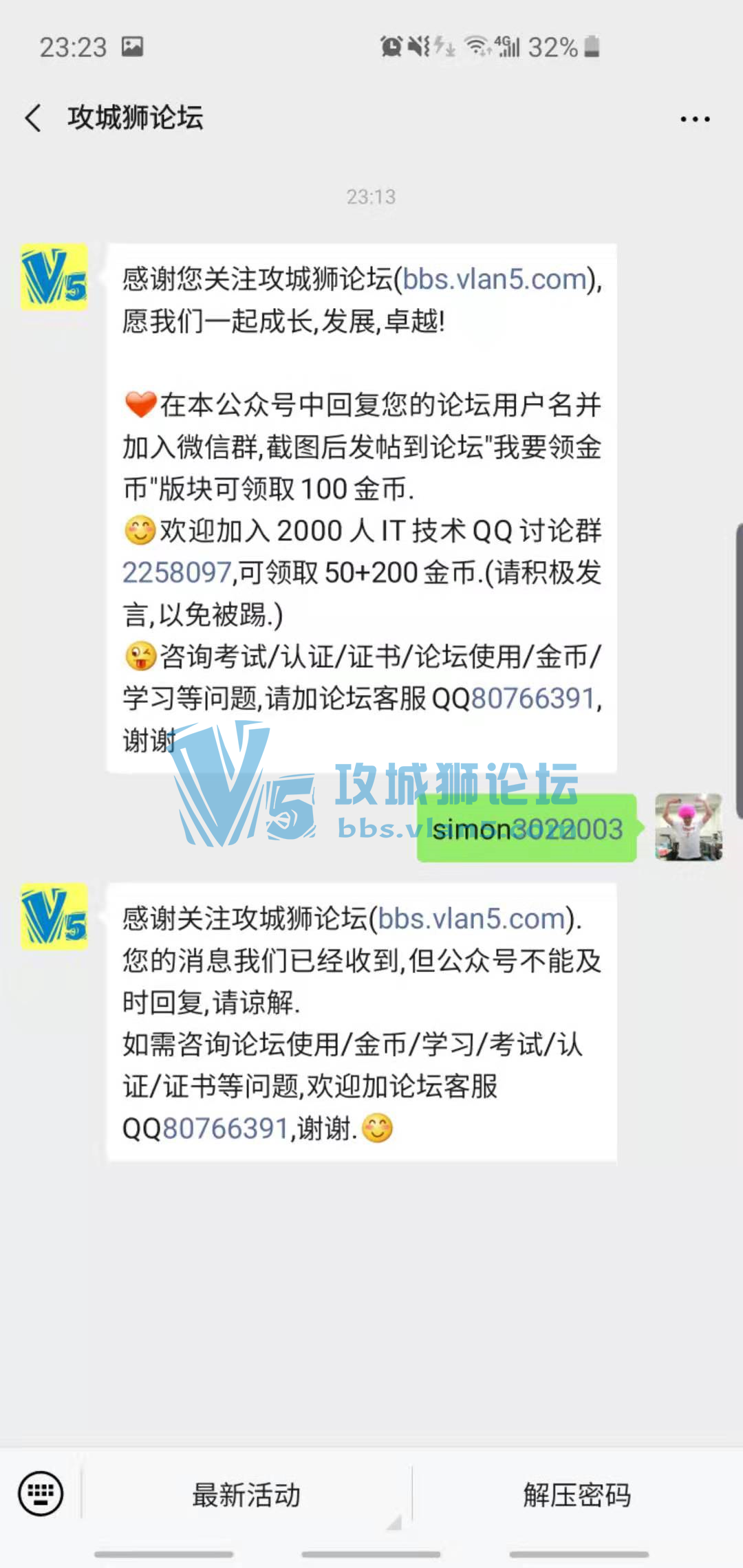
Task: Switch to keyboard input mode
Action: (41, 1494)
